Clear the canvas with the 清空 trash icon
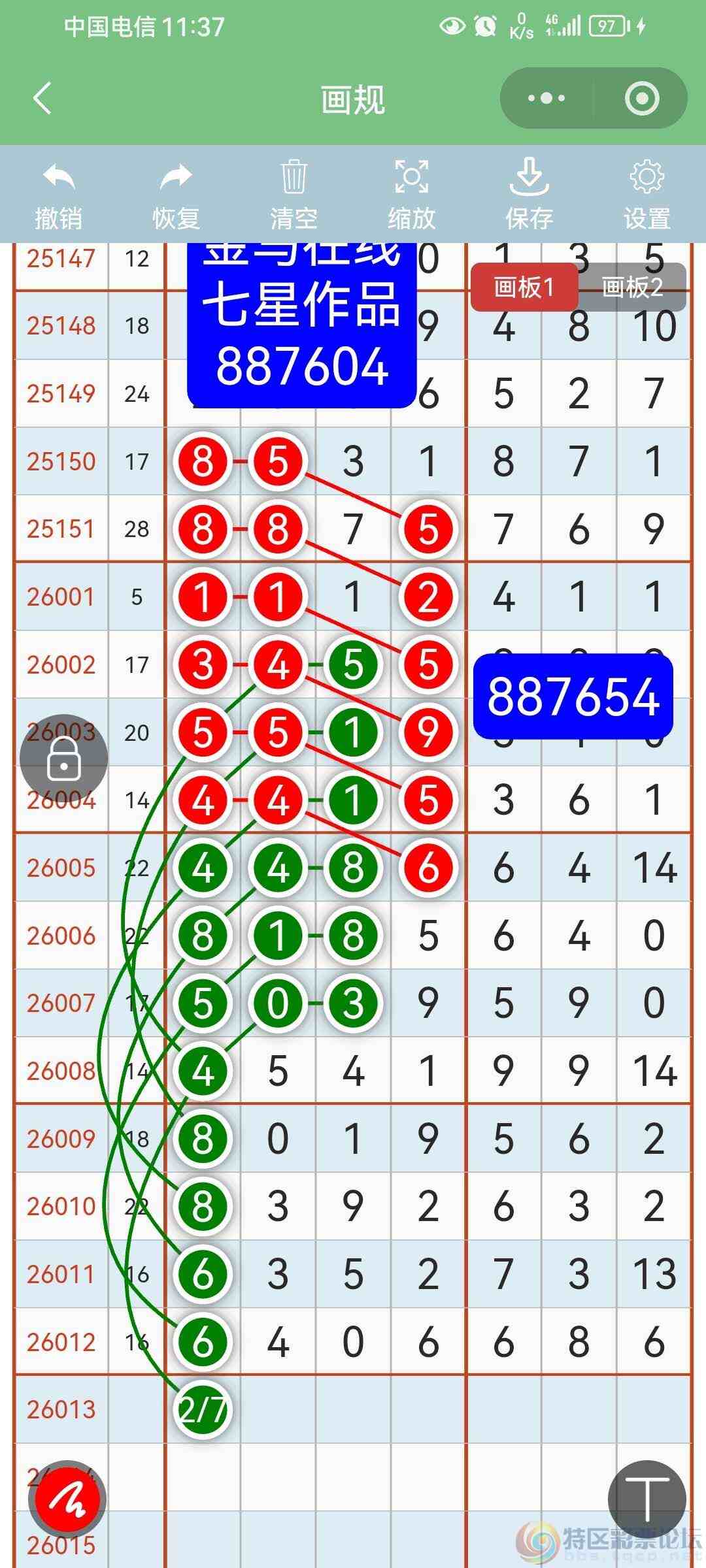Viewport: 706px width, 1568px height. [293, 193]
